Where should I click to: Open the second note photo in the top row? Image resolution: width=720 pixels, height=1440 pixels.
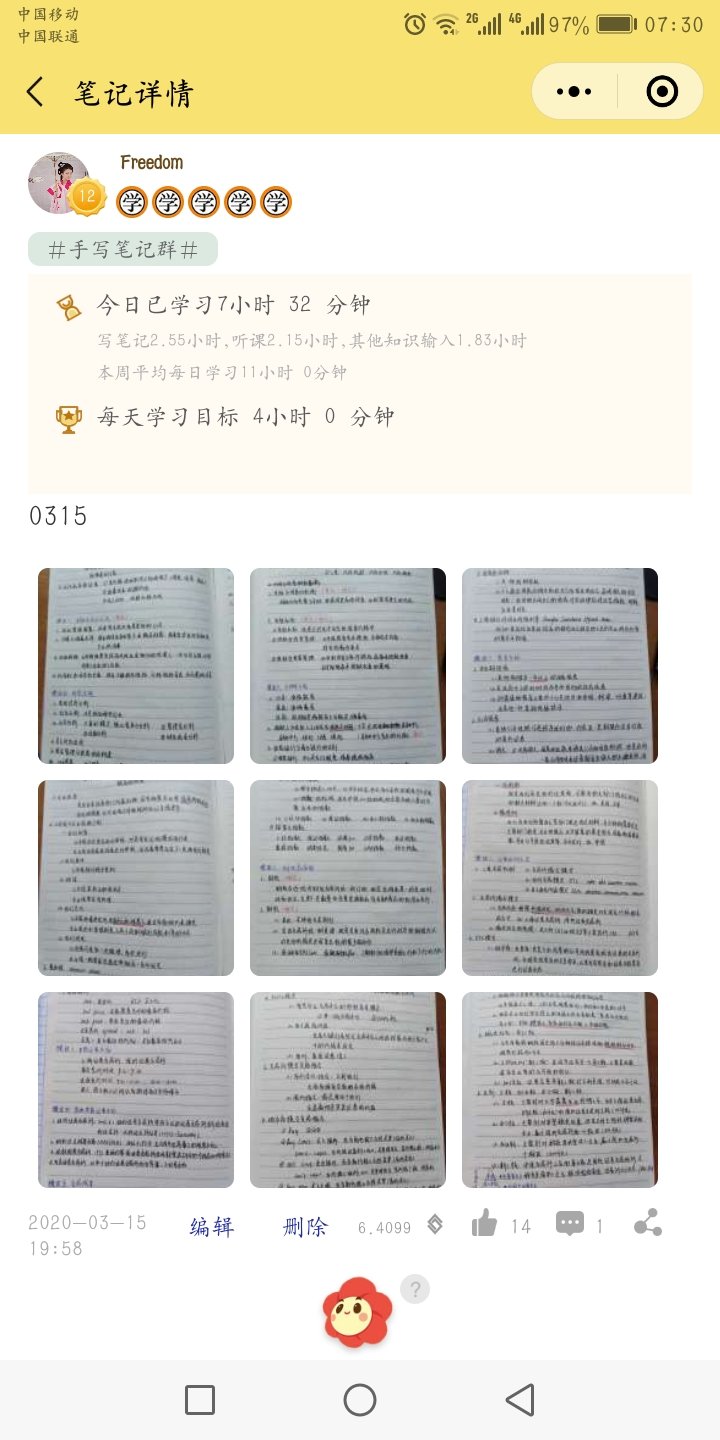coord(348,666)
